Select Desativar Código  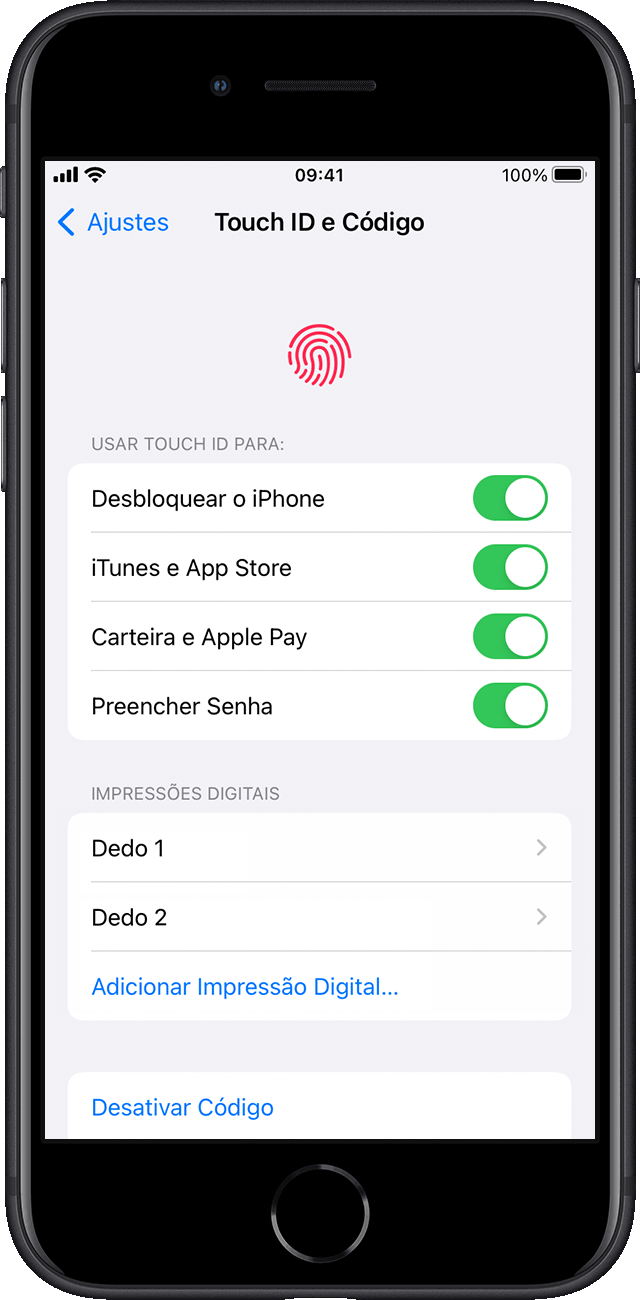[183, 1107]
